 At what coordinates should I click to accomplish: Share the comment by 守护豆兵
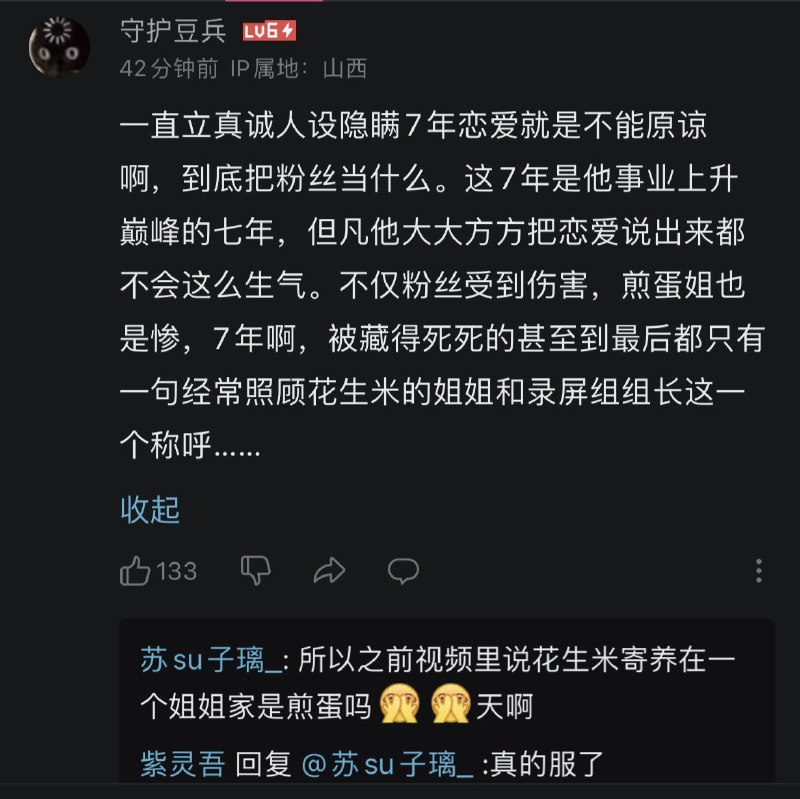pyautogui.click(x=328, y=571)
